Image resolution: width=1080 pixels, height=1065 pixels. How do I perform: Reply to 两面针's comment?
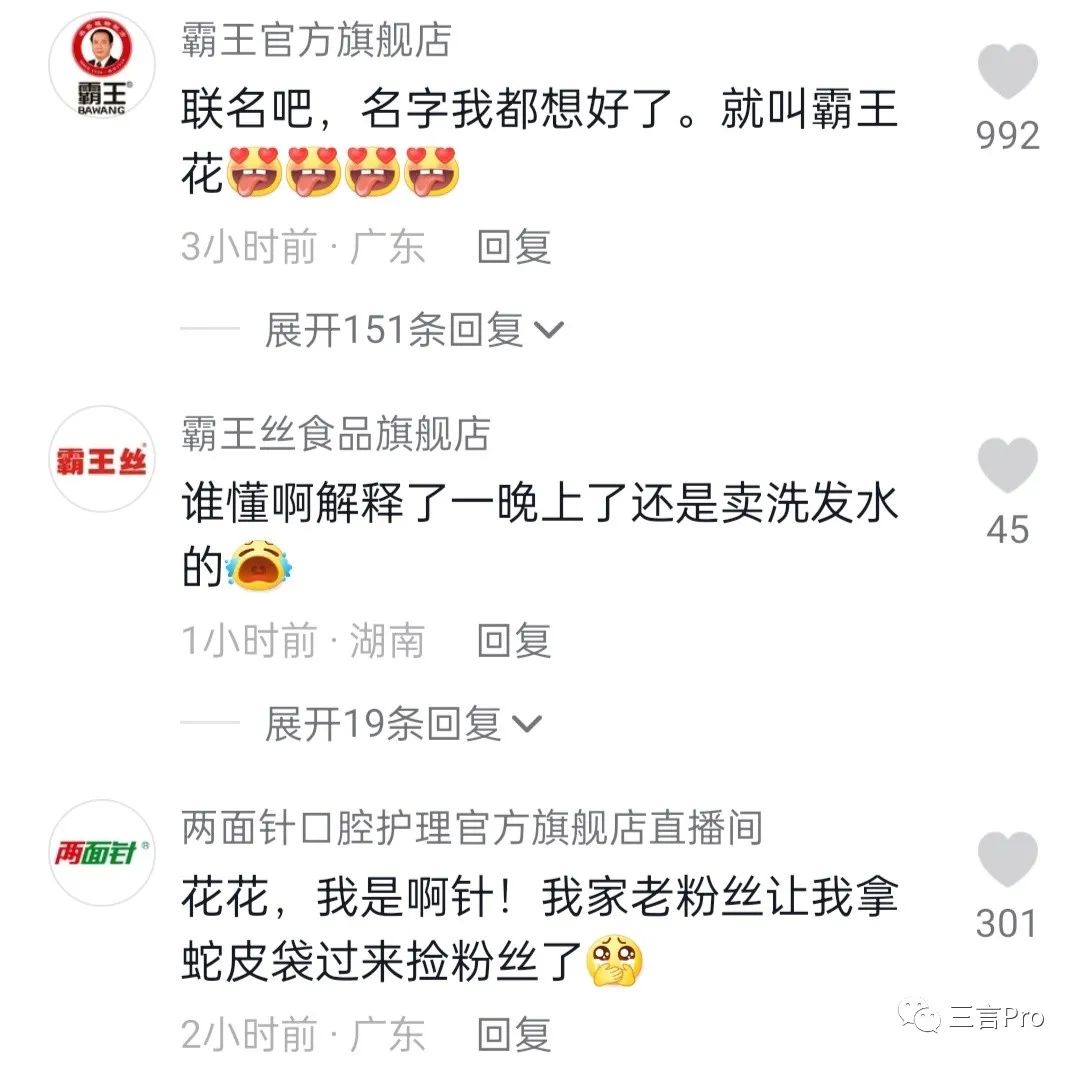click(x=514, y=1034)
